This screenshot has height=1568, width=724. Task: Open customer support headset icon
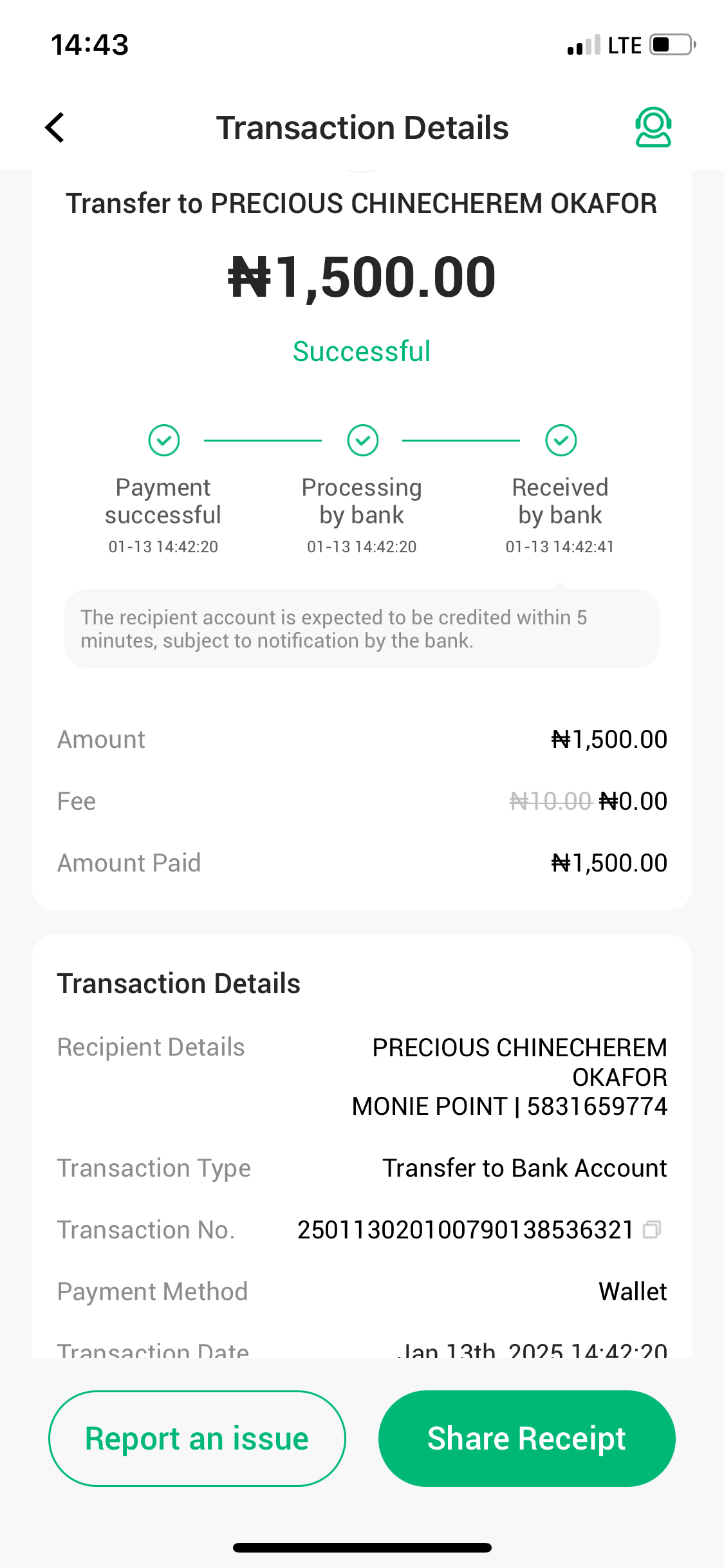[x=653, y=127]
